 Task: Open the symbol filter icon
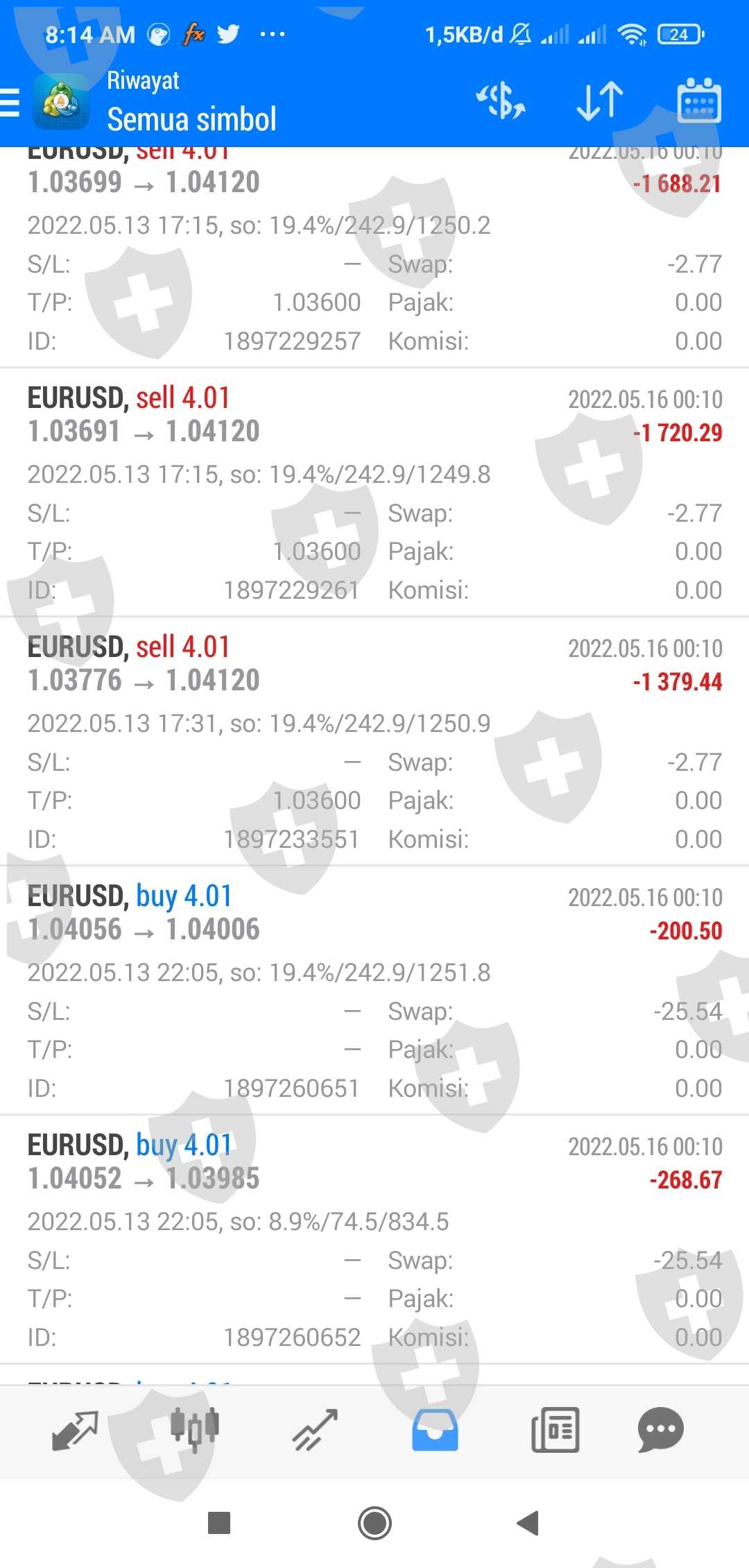[500, 101]
